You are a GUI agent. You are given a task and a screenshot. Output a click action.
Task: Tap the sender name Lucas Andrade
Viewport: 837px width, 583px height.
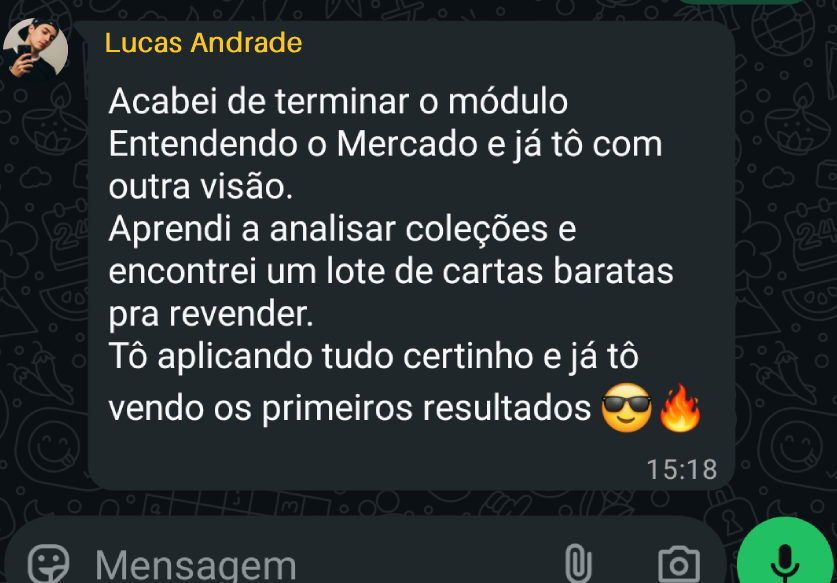point(203,43)
